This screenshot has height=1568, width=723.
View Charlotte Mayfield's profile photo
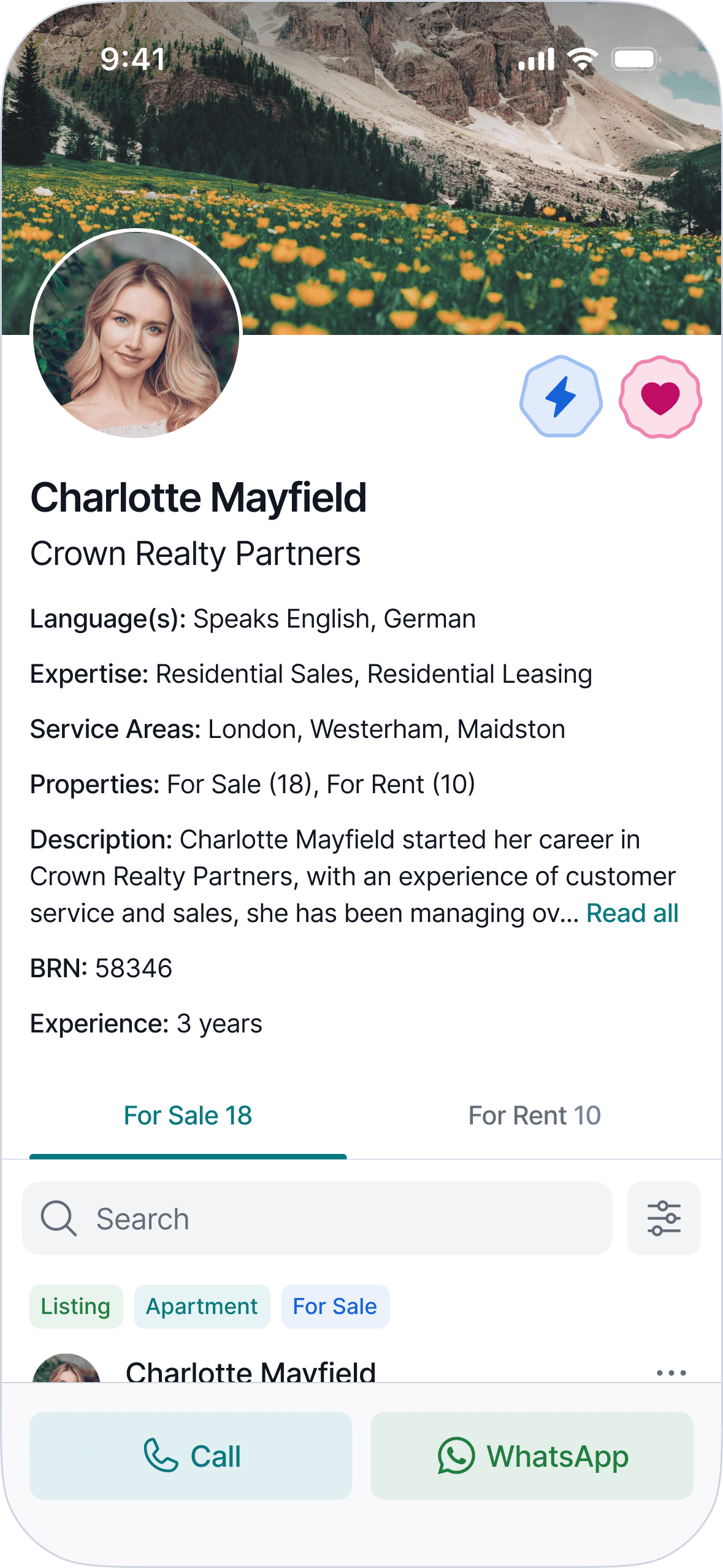136,334
